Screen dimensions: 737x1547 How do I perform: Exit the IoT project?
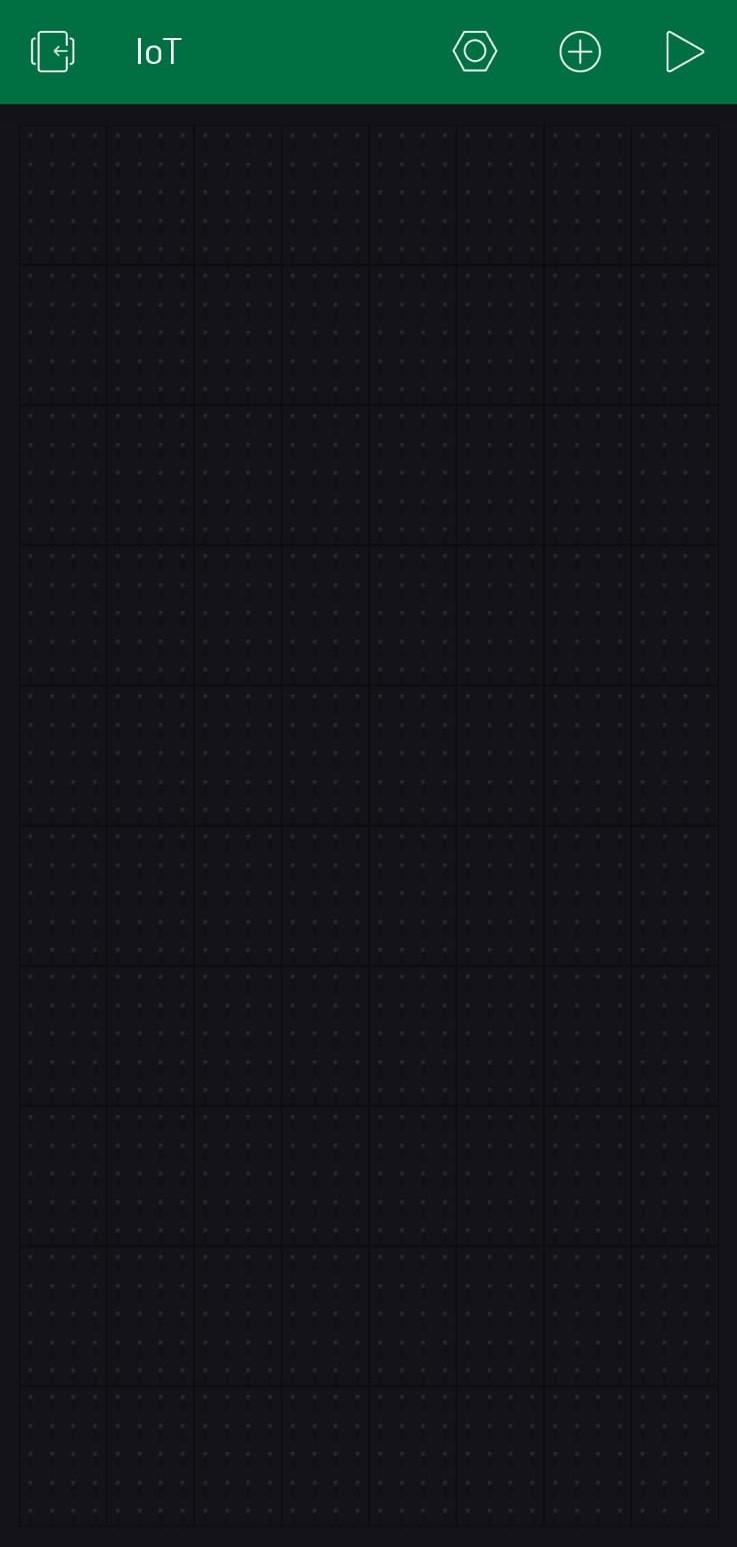point(53,51)
